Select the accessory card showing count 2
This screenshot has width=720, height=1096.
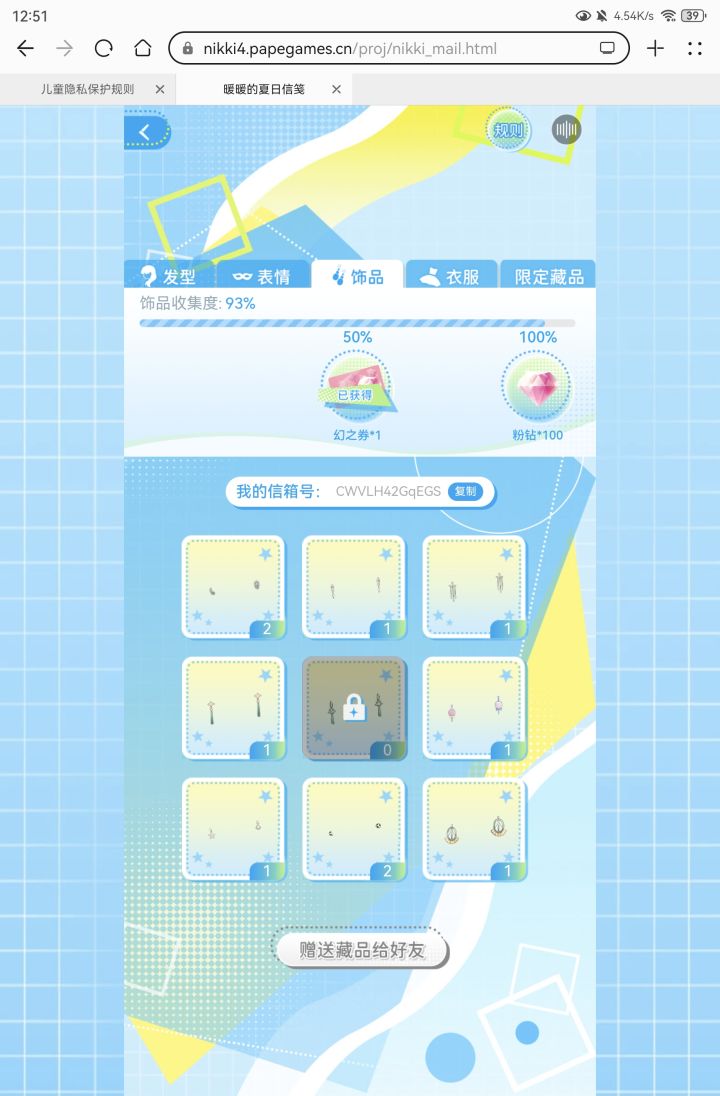click(234, 585)
